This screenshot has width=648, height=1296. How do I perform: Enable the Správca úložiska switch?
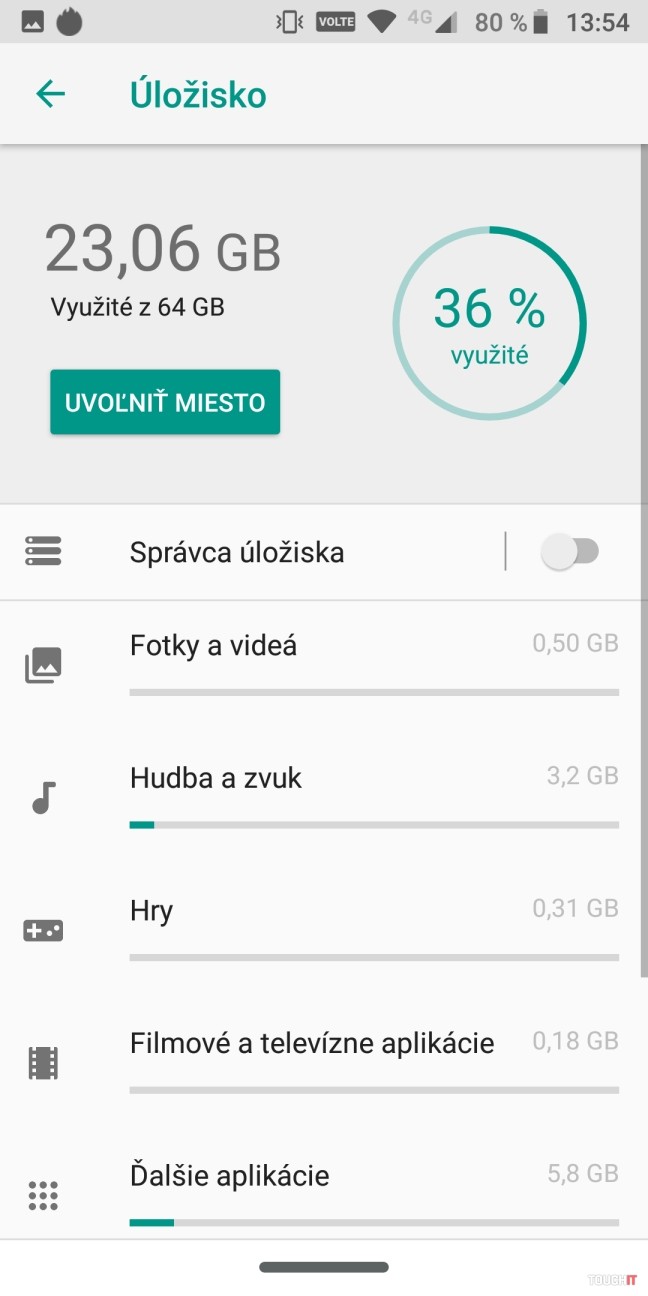pos(569,551)
